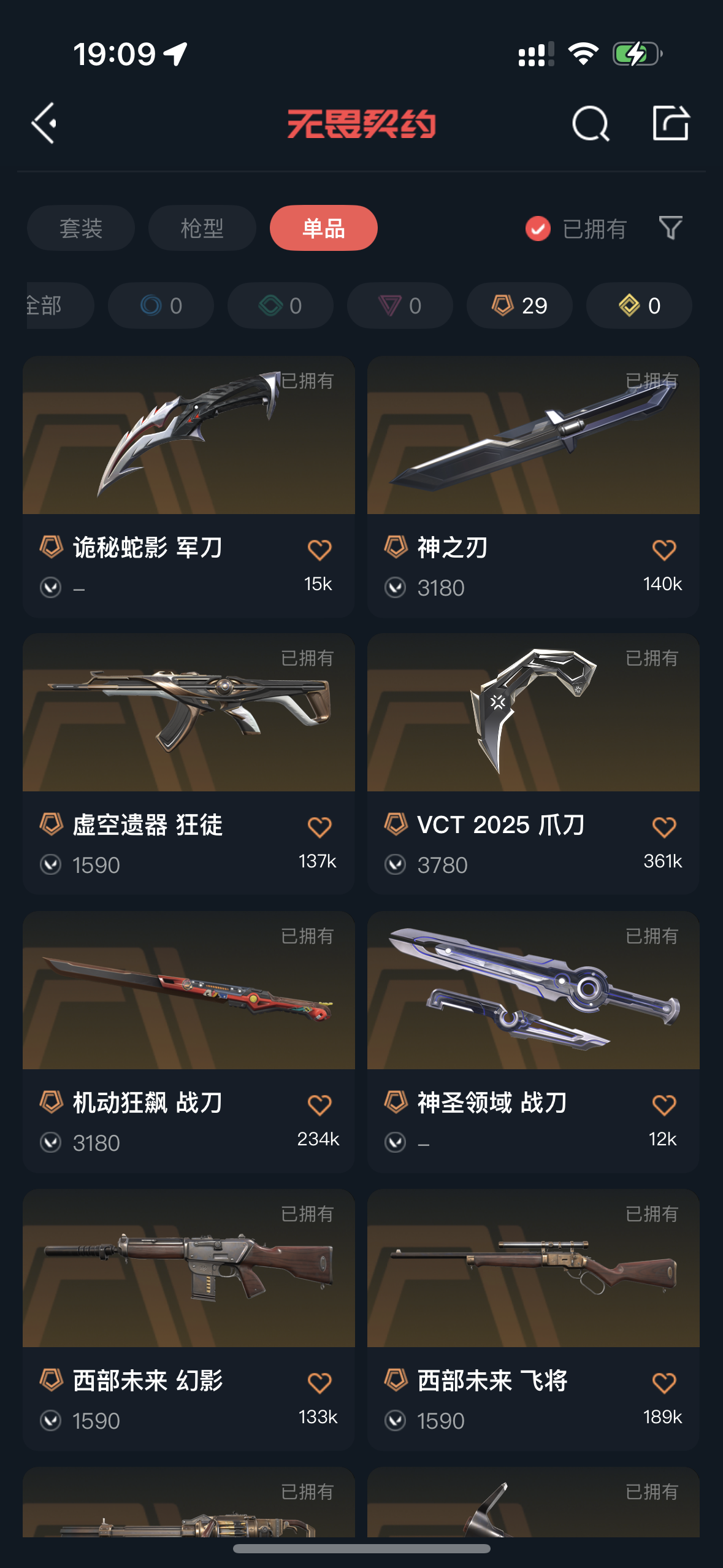Tap the share icon in the header
This screenshot has height=1568, width=723.
pos(670,123)
